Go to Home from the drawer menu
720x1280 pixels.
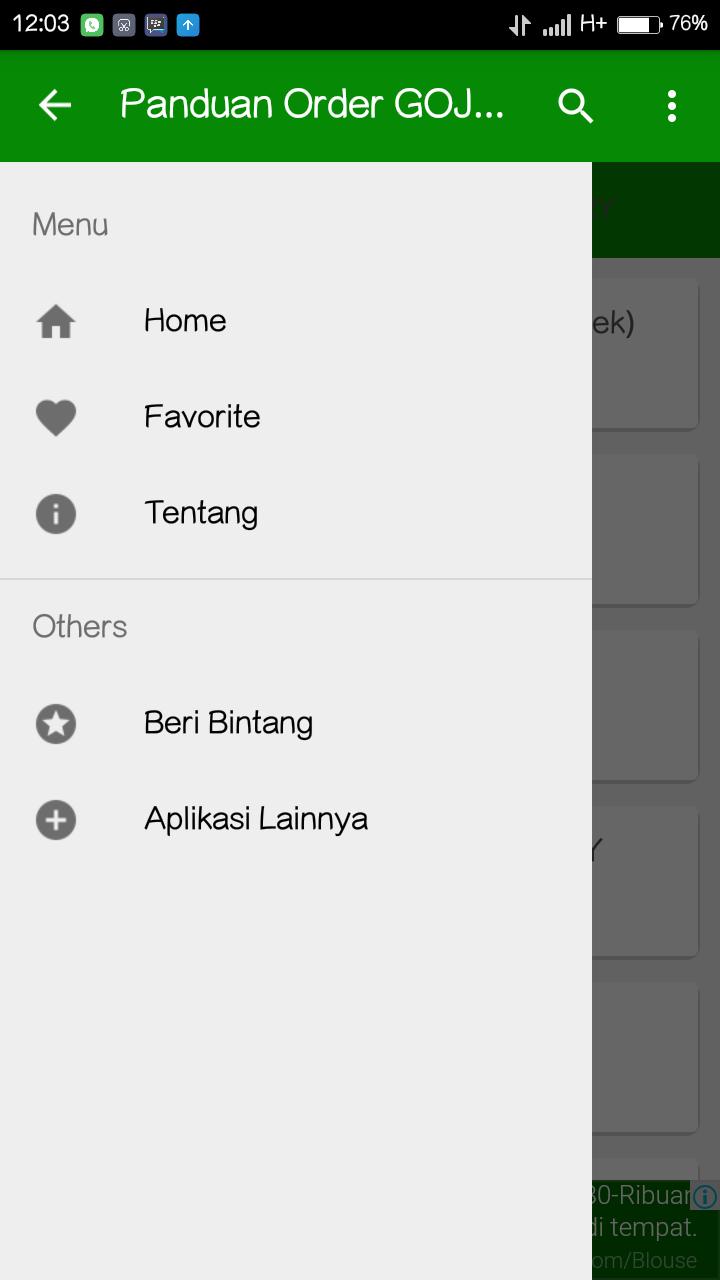[x=185, y=321]
